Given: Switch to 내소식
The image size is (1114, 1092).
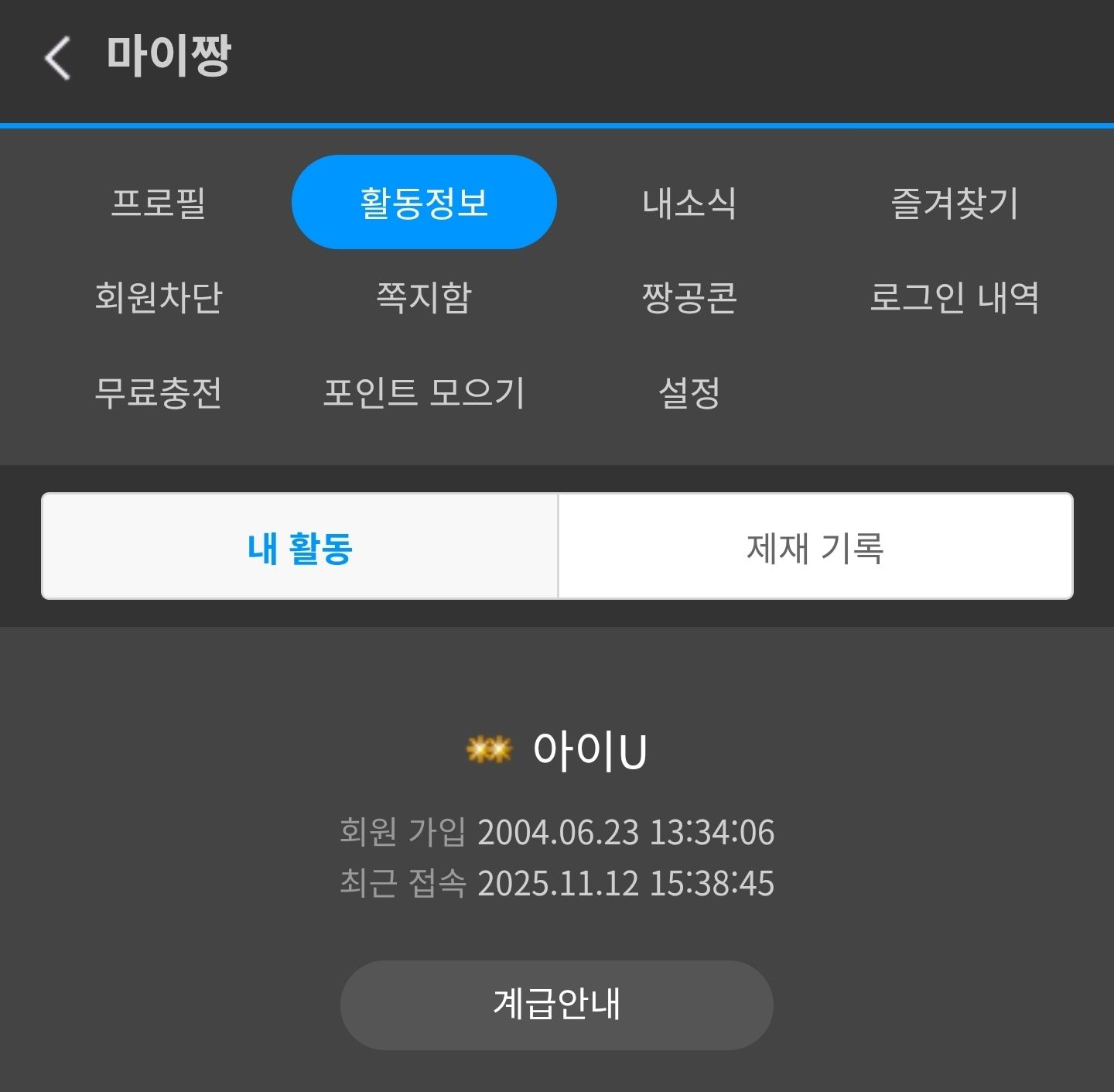Looking at the screenshot, I should tap(689, 203).
